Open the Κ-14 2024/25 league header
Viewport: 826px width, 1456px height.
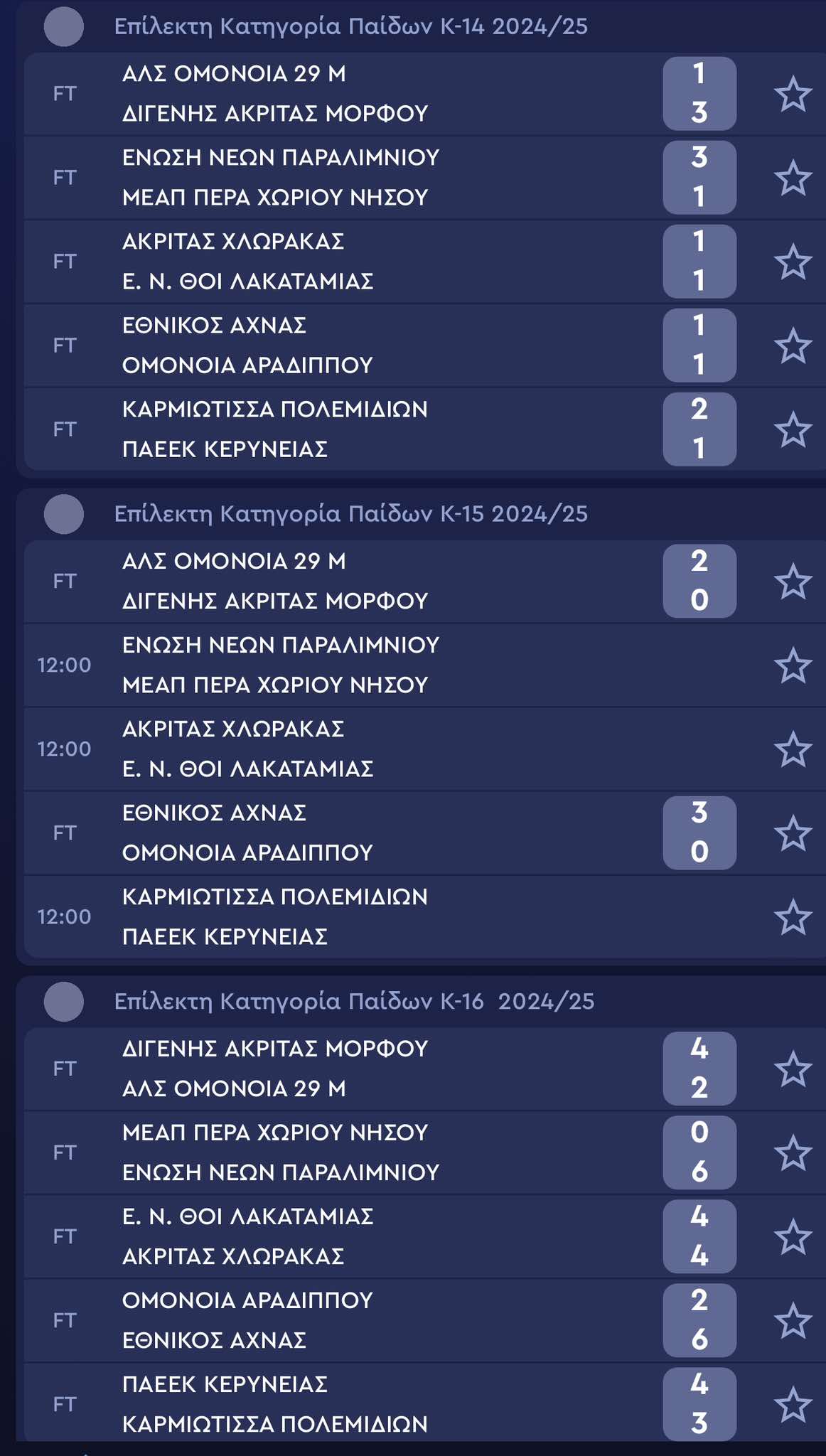(351, 26)
